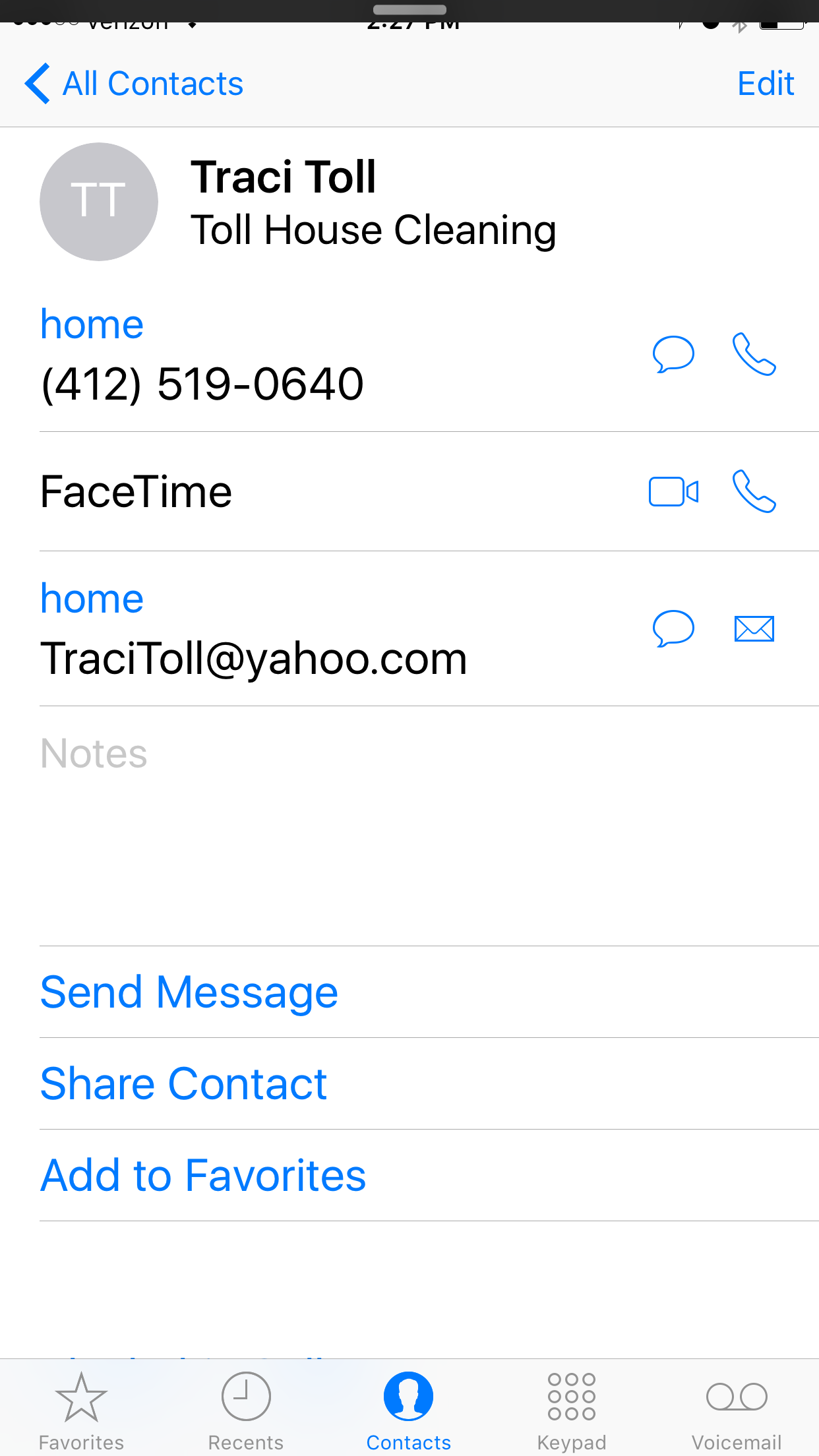Tap Edit to modify contact
819x1456 pixels.
tap(765, 84)
